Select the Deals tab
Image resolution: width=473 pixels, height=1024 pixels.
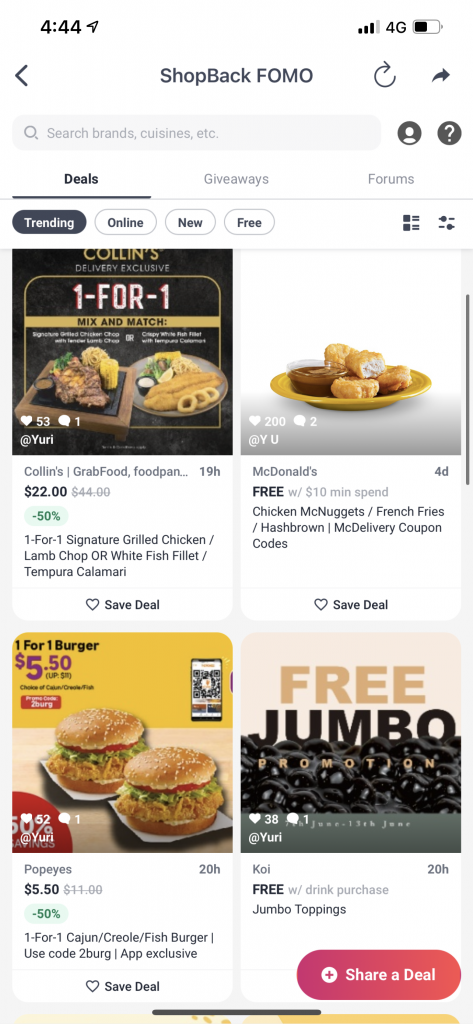[81, 179]
